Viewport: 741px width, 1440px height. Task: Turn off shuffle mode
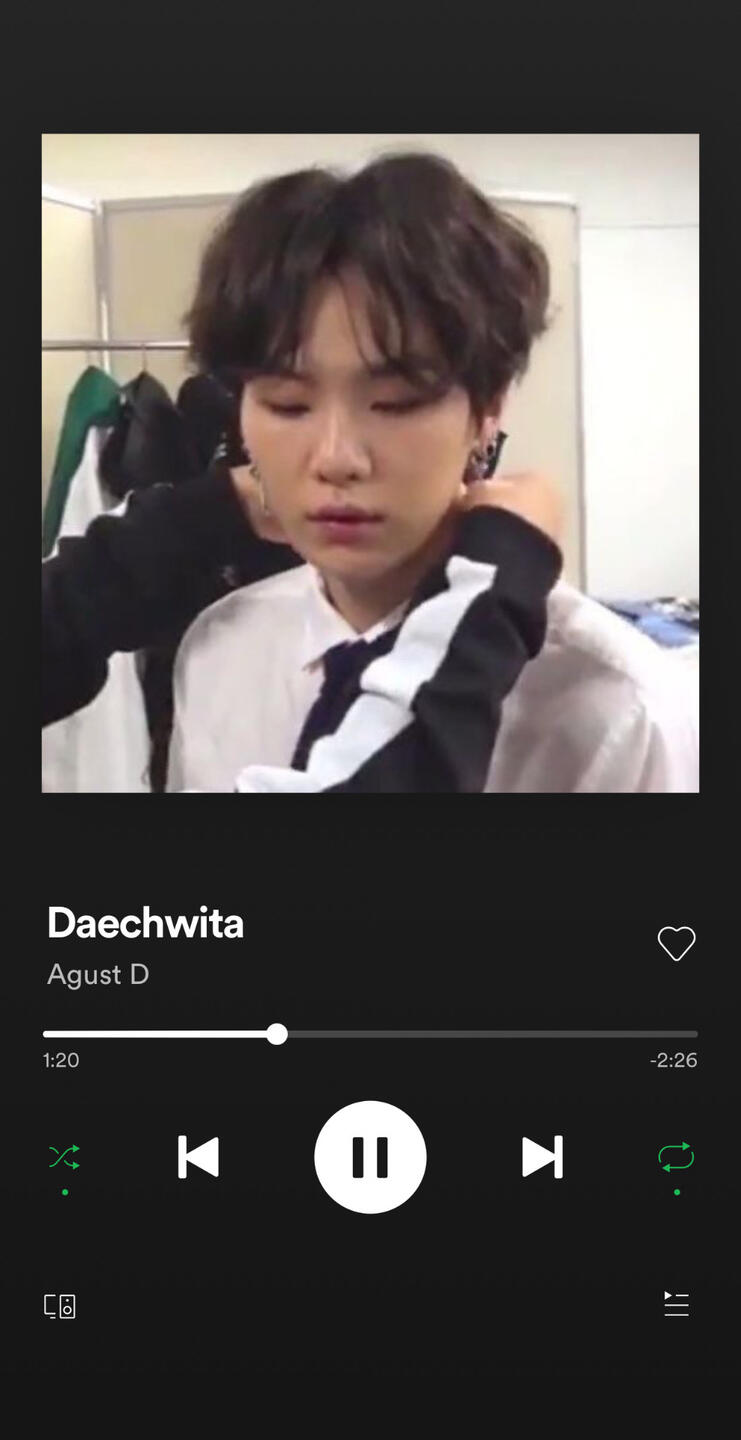[x=65, y=1157]
